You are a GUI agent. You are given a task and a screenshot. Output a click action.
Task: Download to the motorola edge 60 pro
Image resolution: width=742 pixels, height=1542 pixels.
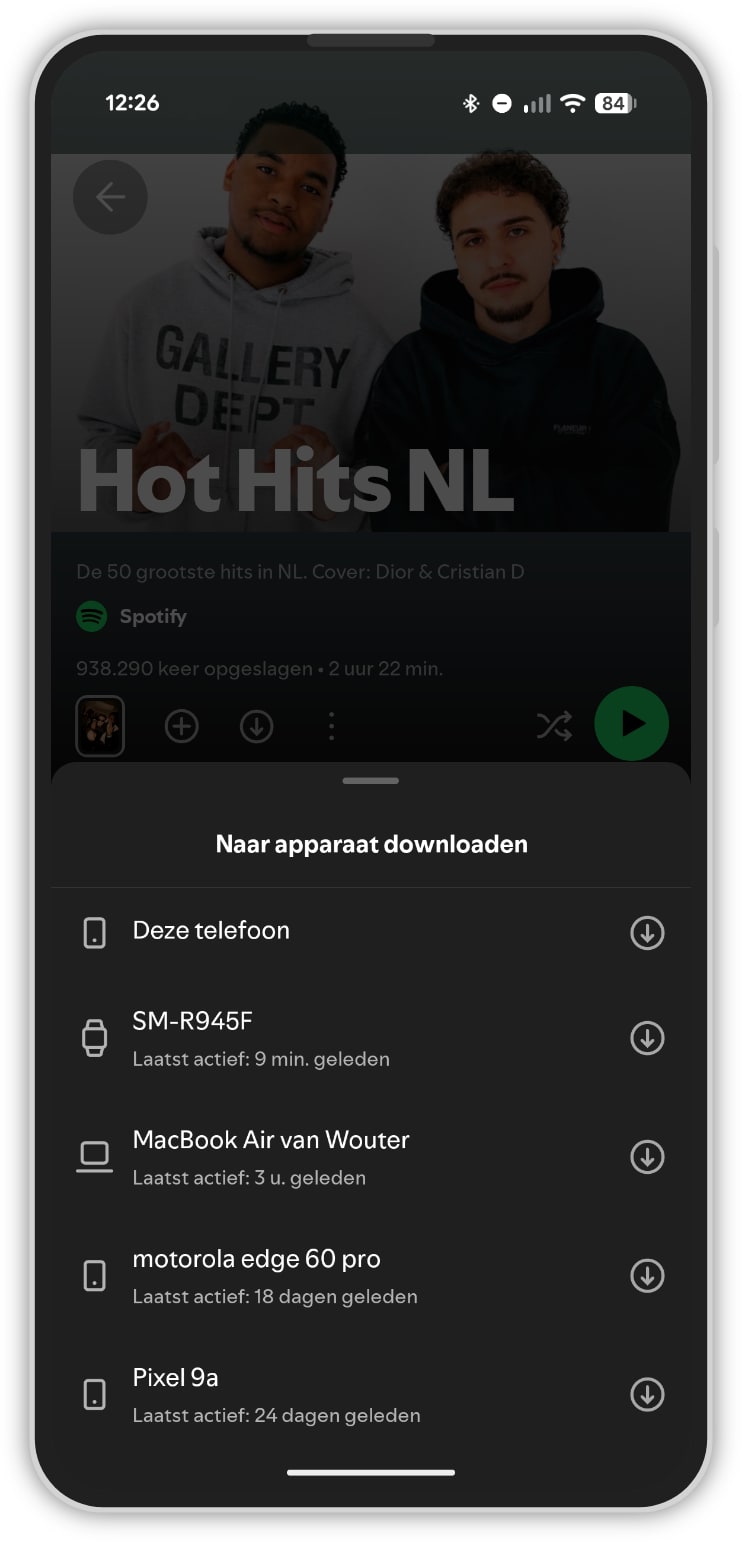tap(647, 1276)
